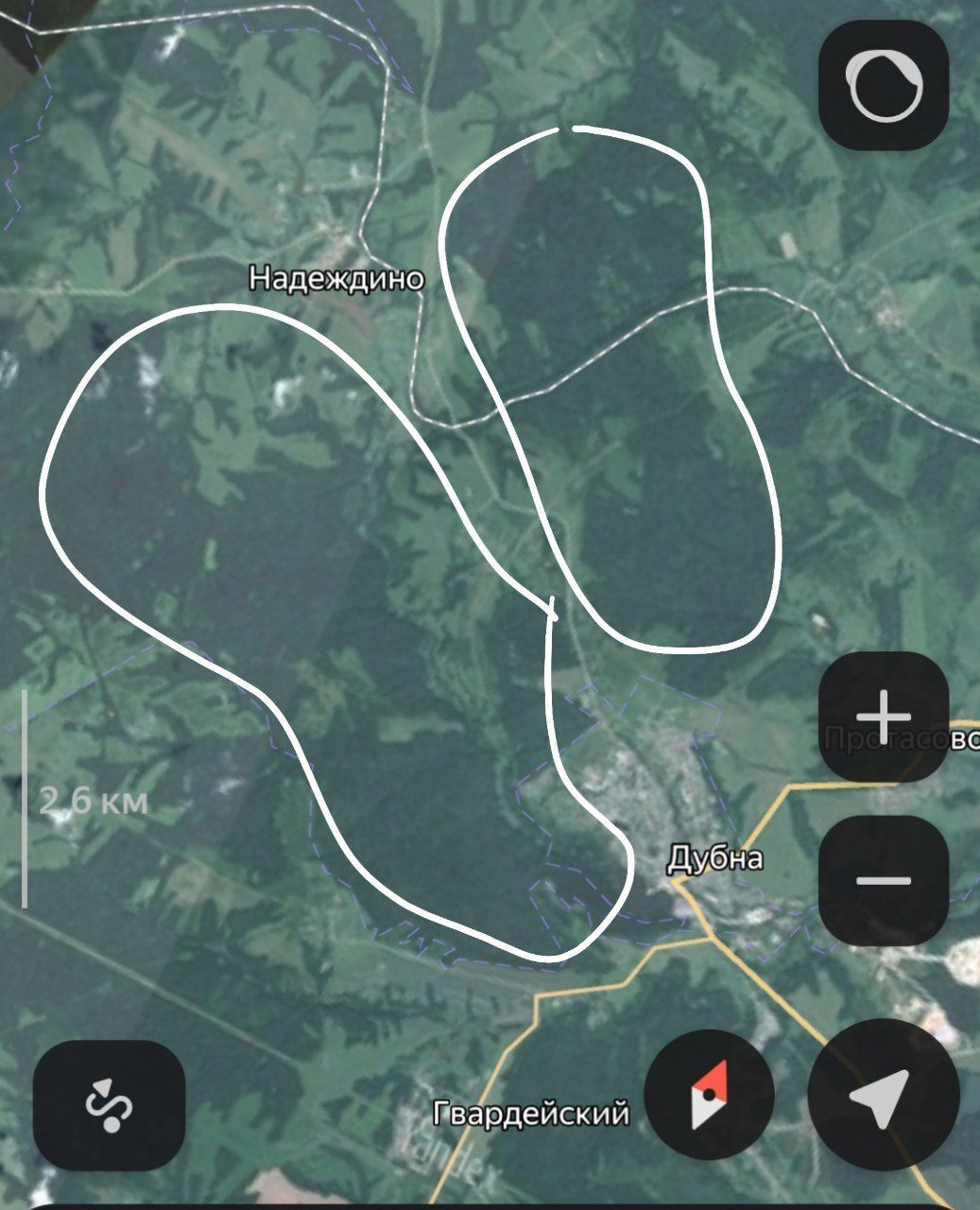
Task: Zoom out of the map
Action: (883, 879)
